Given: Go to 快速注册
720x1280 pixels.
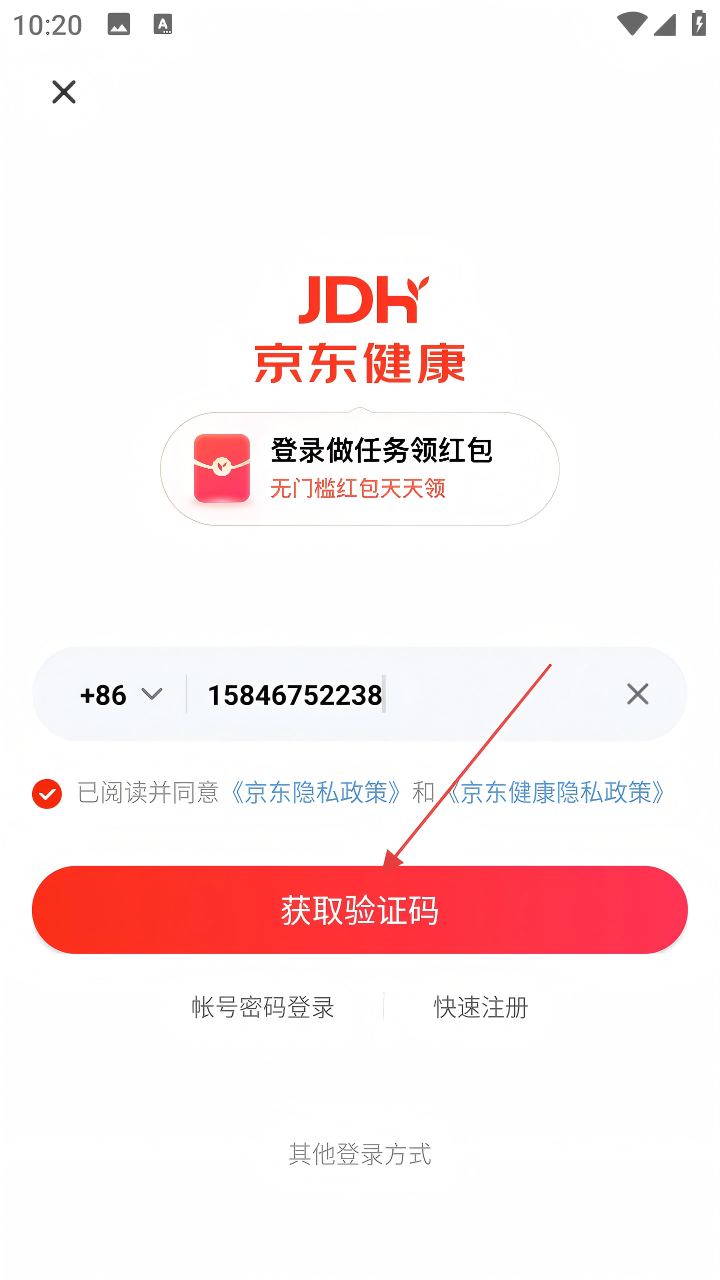Looking at the screenshot, I should (481, 1007).
